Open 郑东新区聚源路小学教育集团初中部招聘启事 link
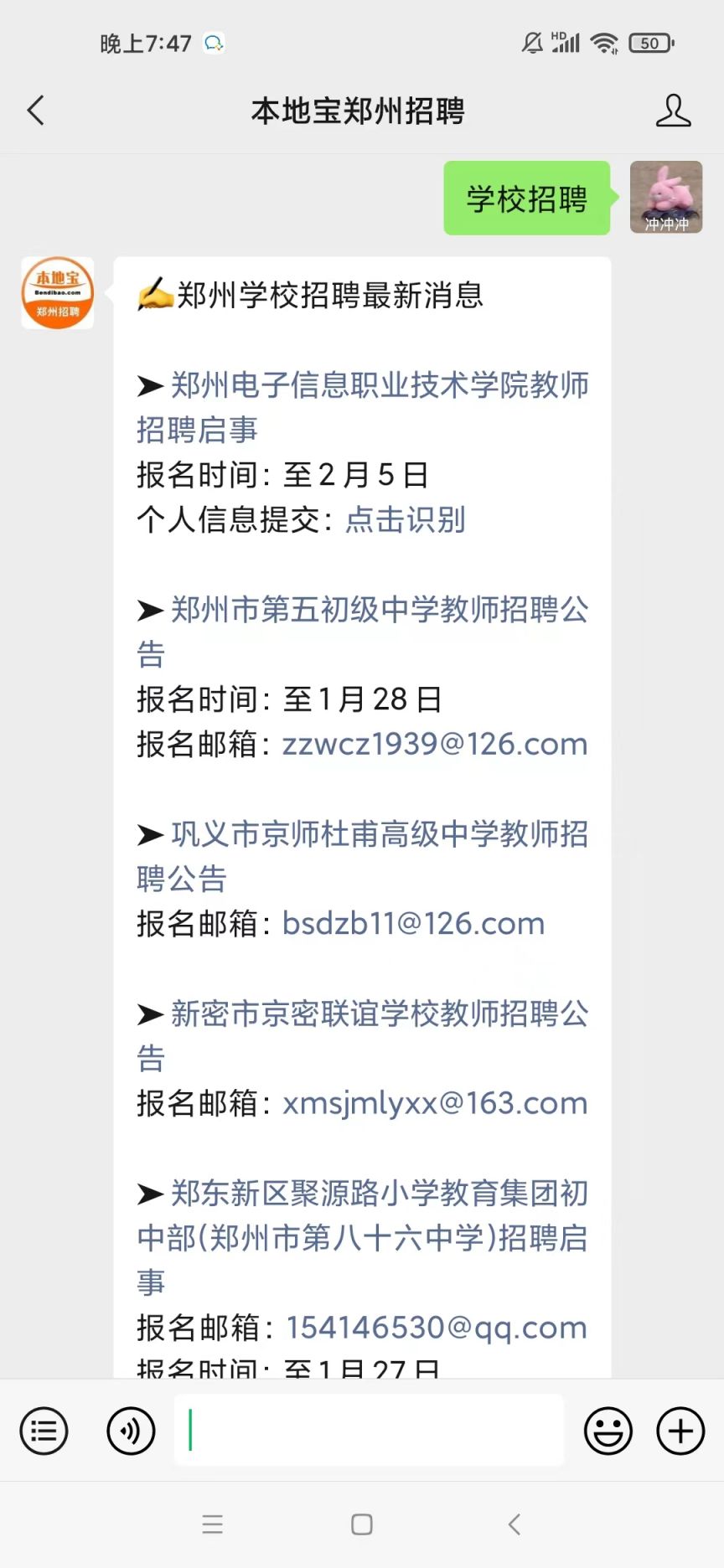724x1568 pixels. [363, 1237]
